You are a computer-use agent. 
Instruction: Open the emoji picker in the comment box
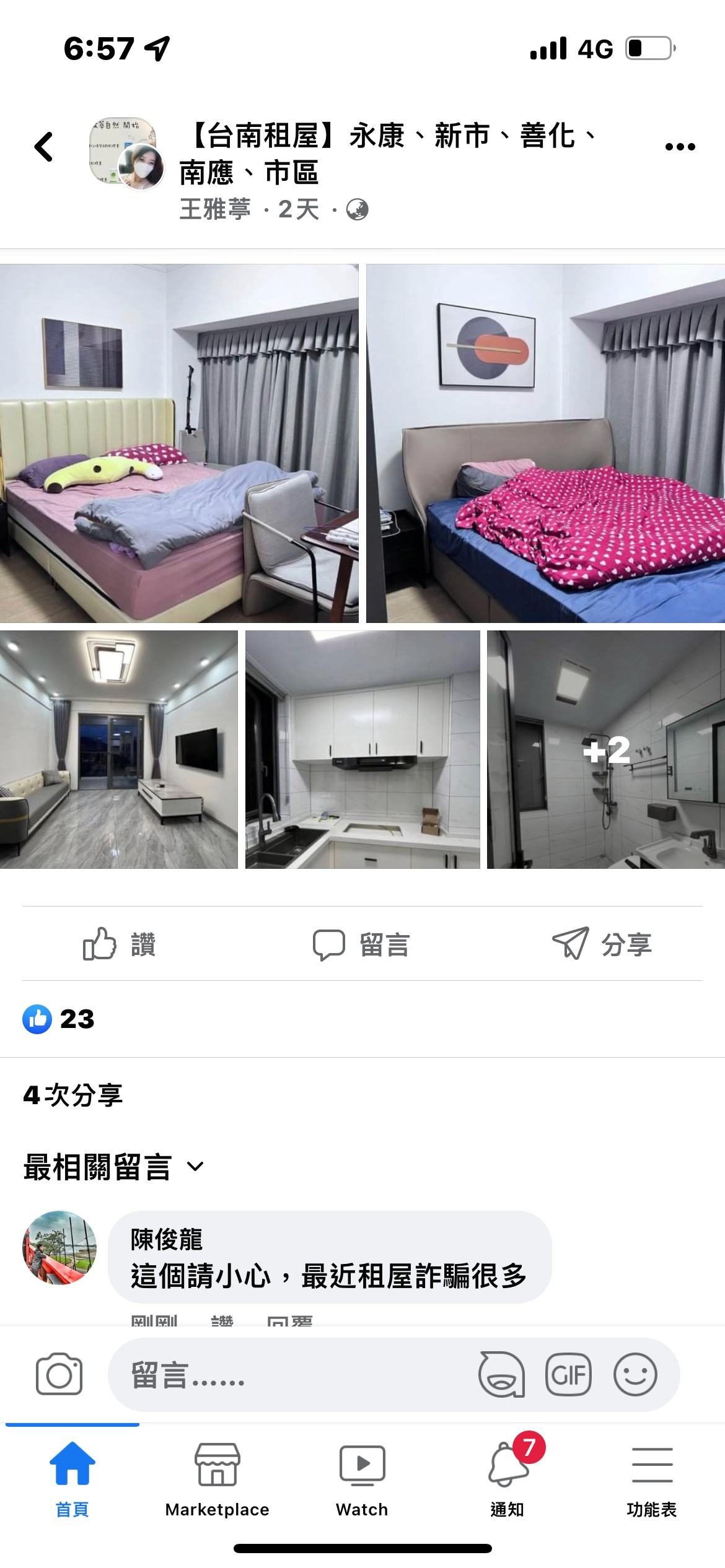(635, 1375)
